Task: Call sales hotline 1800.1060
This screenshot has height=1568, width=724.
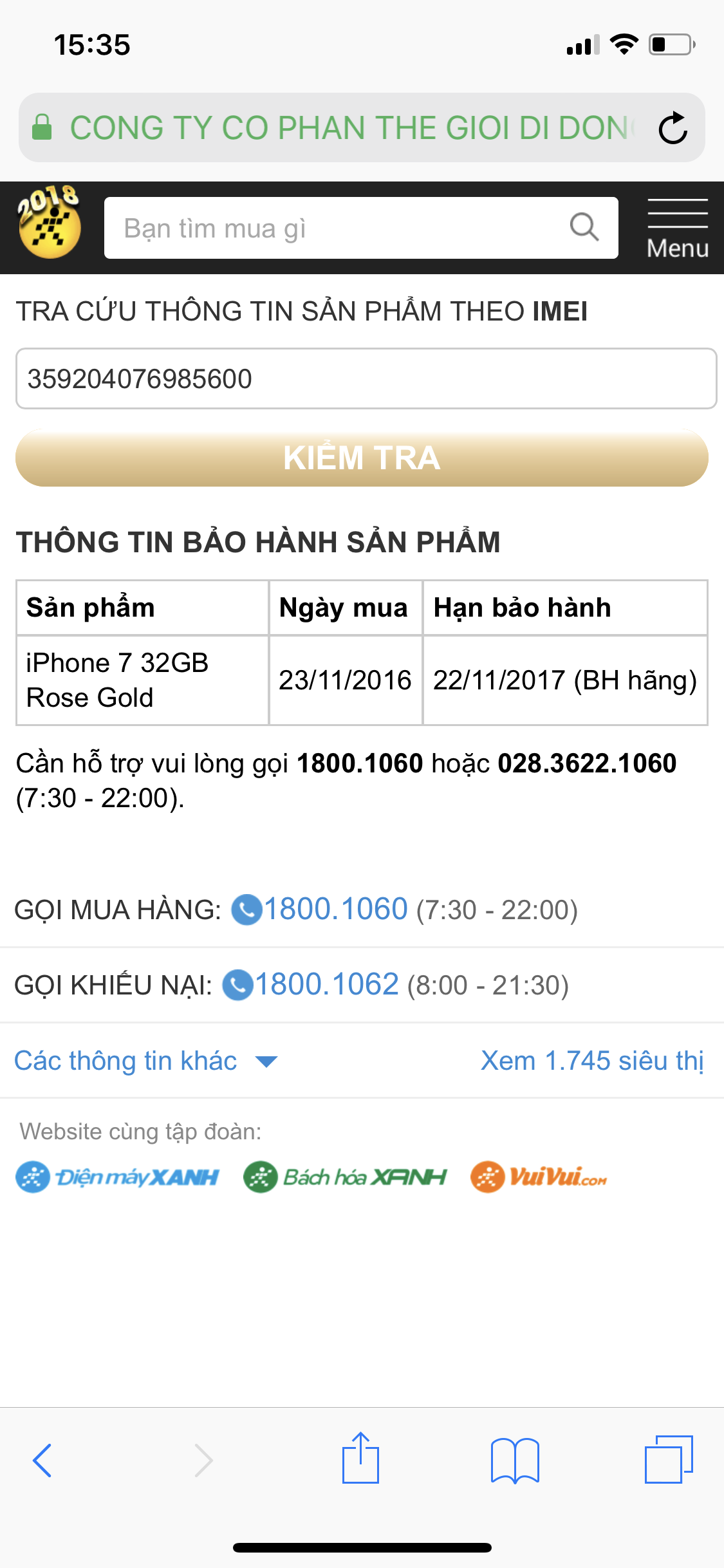Action: pos(335,910)
